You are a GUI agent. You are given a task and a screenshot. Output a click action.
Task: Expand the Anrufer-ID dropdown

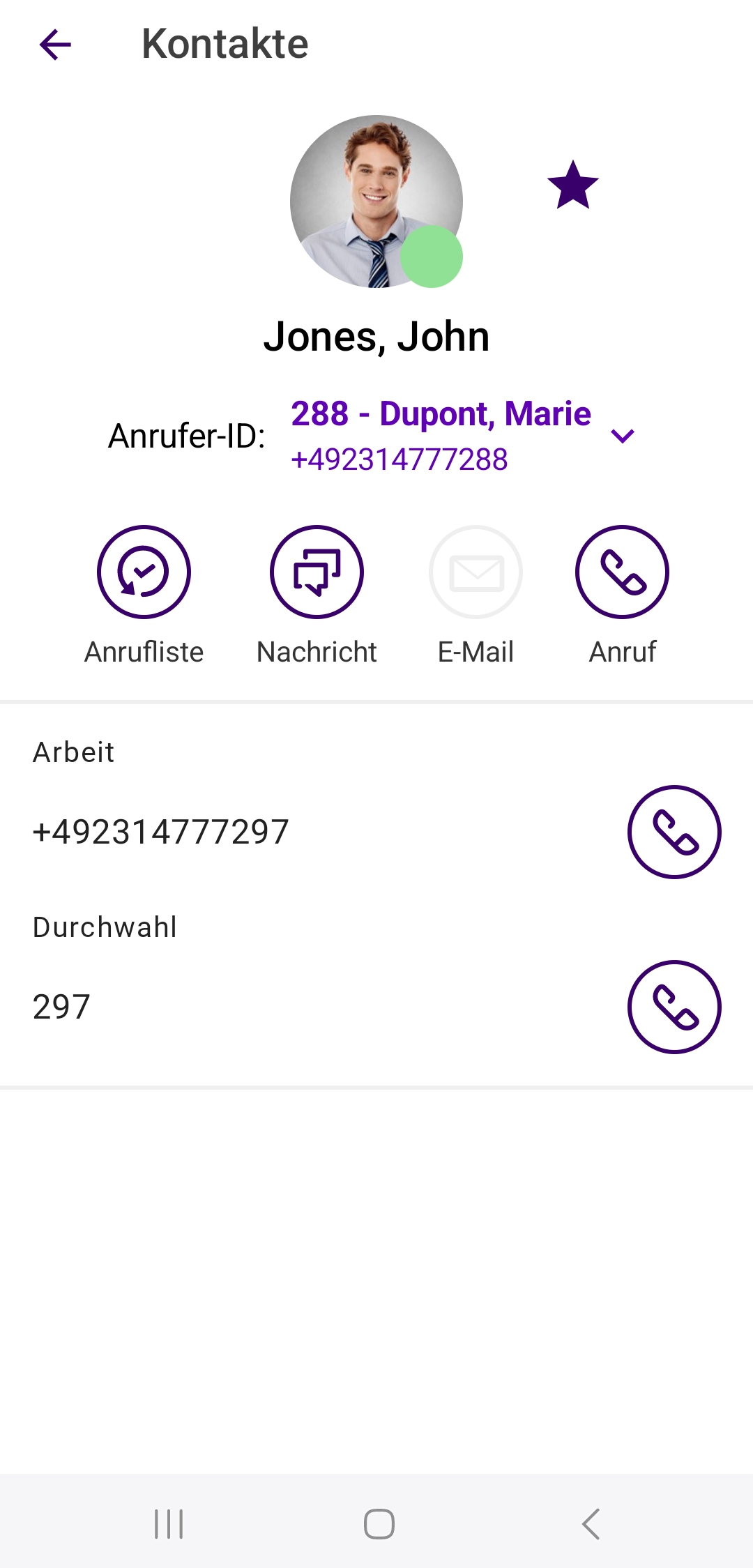[622, 436]
